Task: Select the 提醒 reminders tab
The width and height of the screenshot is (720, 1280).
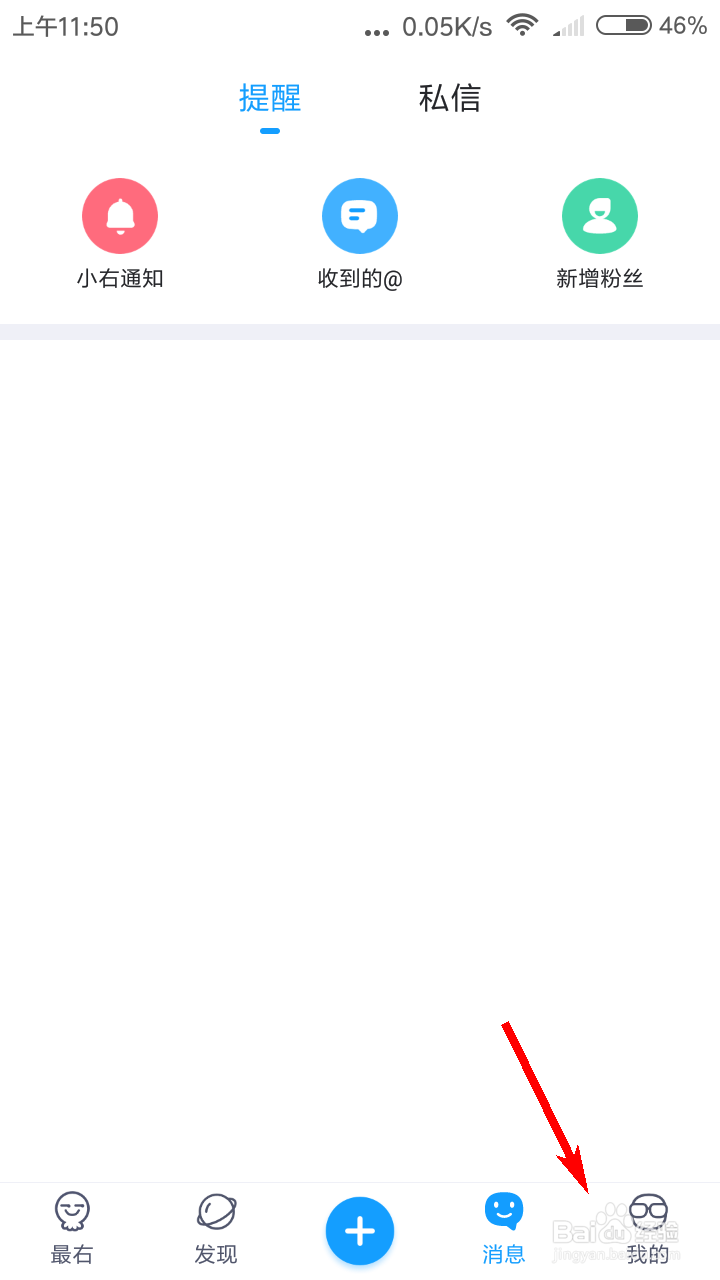Action: (269, 98)
